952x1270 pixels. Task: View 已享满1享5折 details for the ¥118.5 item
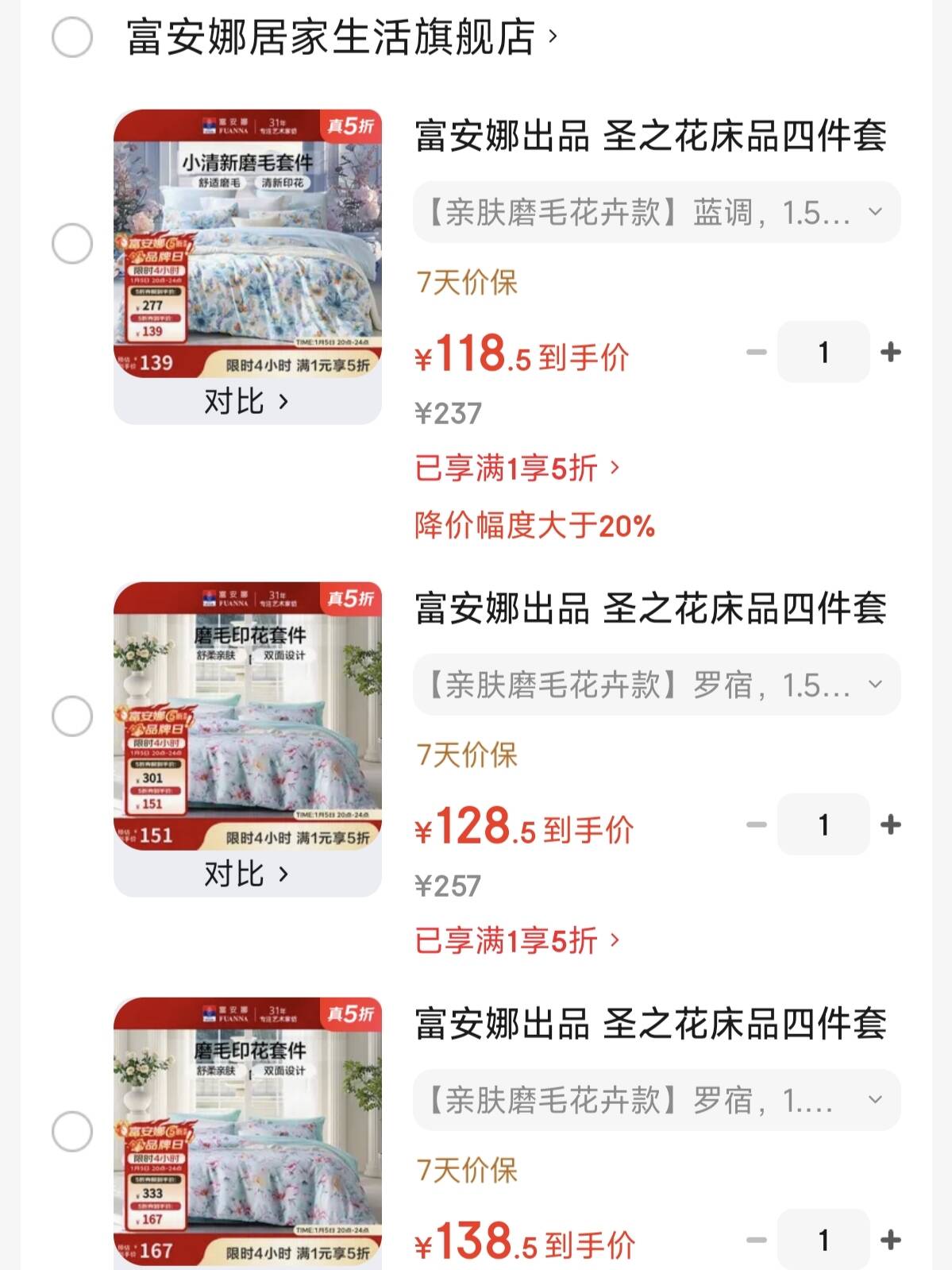pyautogui.click(x=516, y=469)
